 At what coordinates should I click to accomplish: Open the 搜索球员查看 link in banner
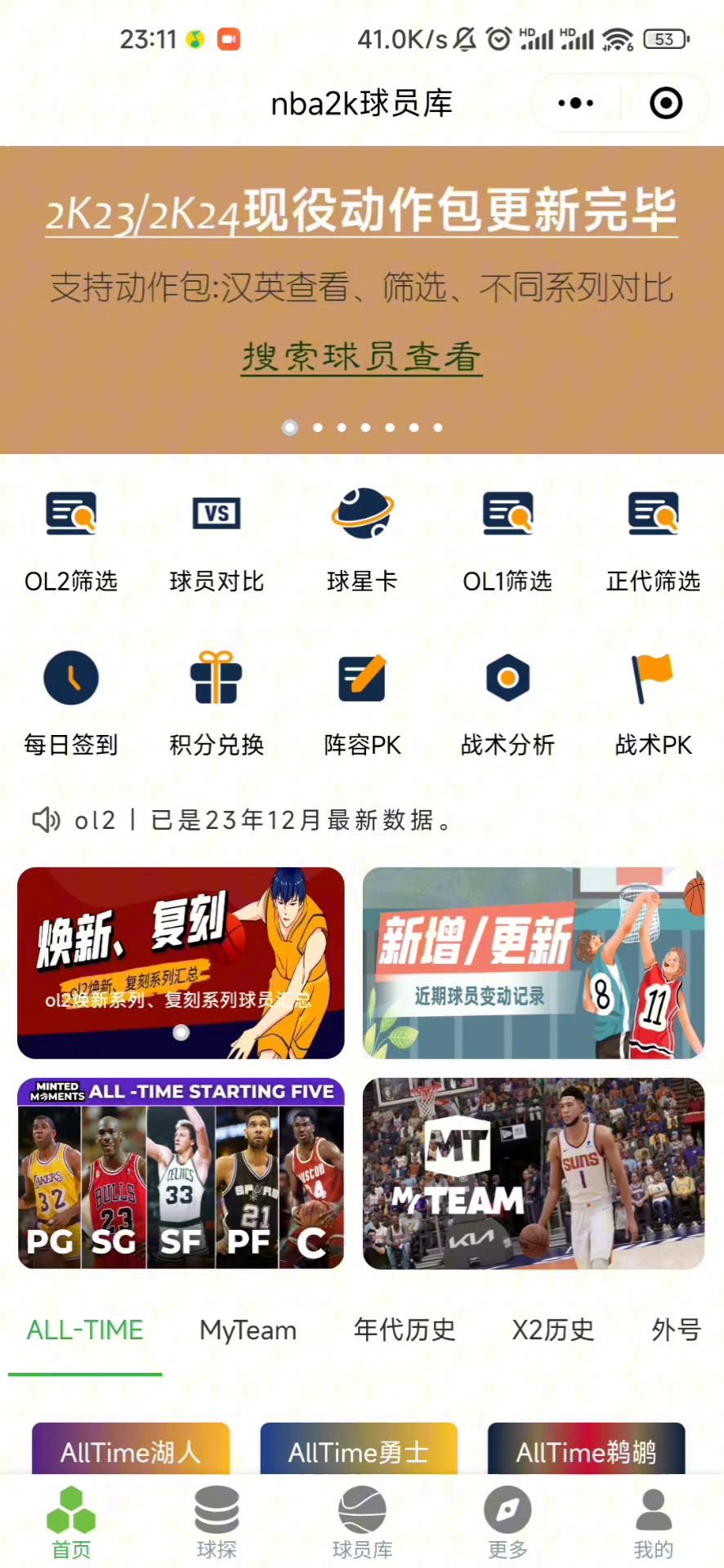point(361,358)
